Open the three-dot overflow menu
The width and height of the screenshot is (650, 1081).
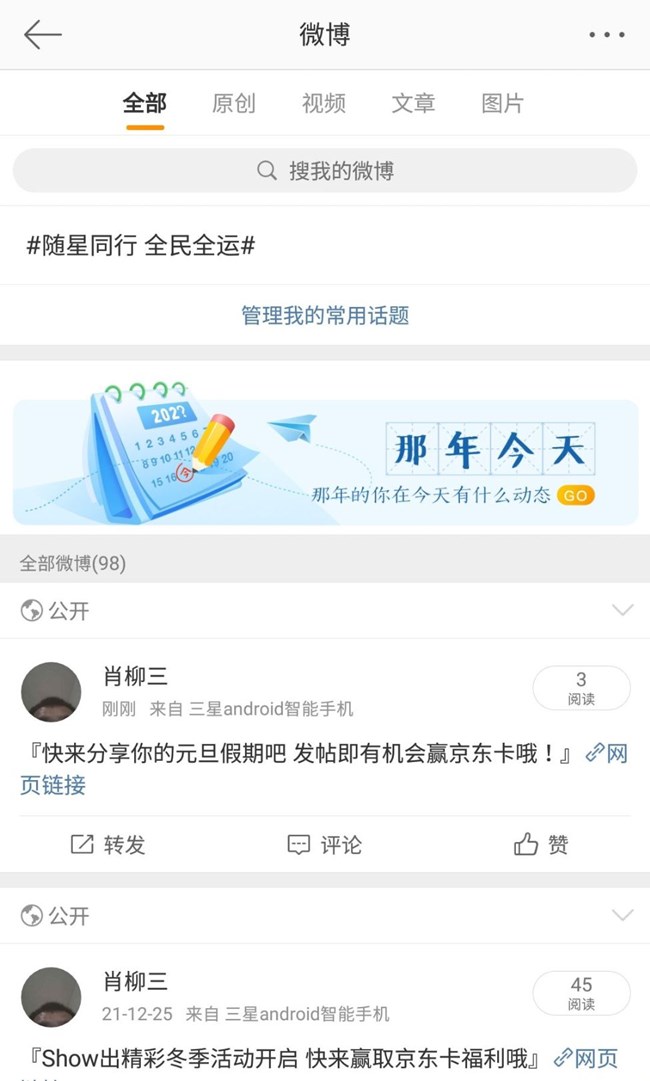point(606,35)
